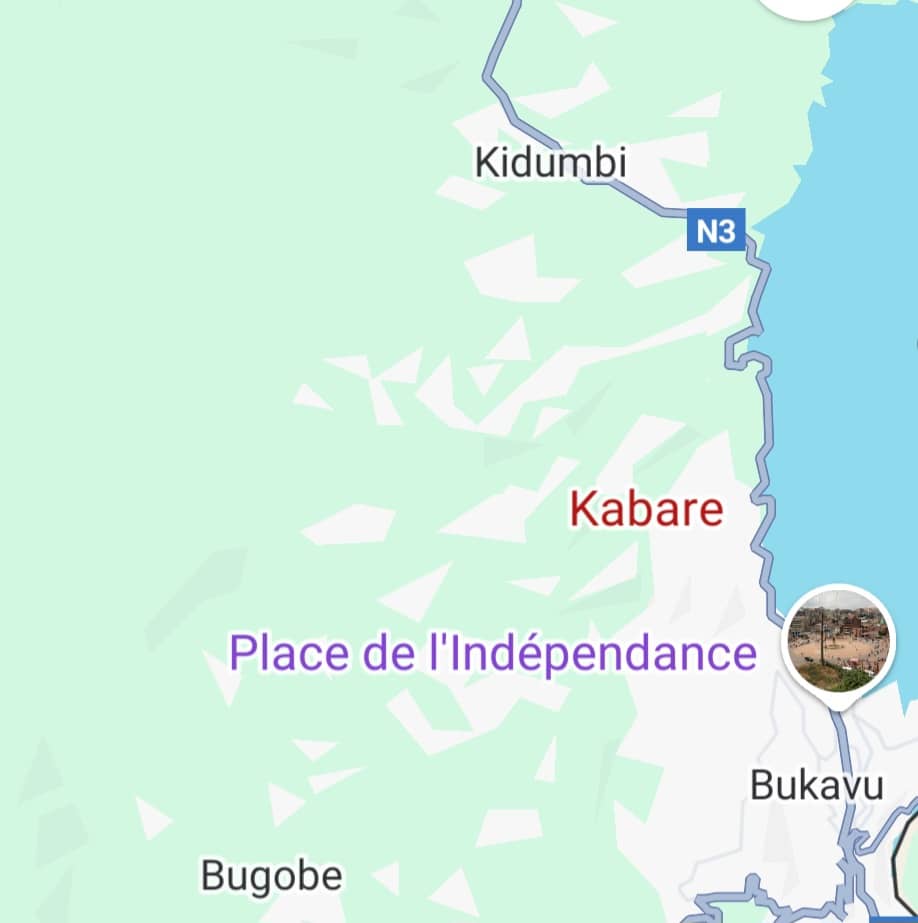Image resolution: width=918 pixels, height=923 pixels.
Task: Open the Place de l'Indépendance photo pin
Action: (x=838, y=642)
